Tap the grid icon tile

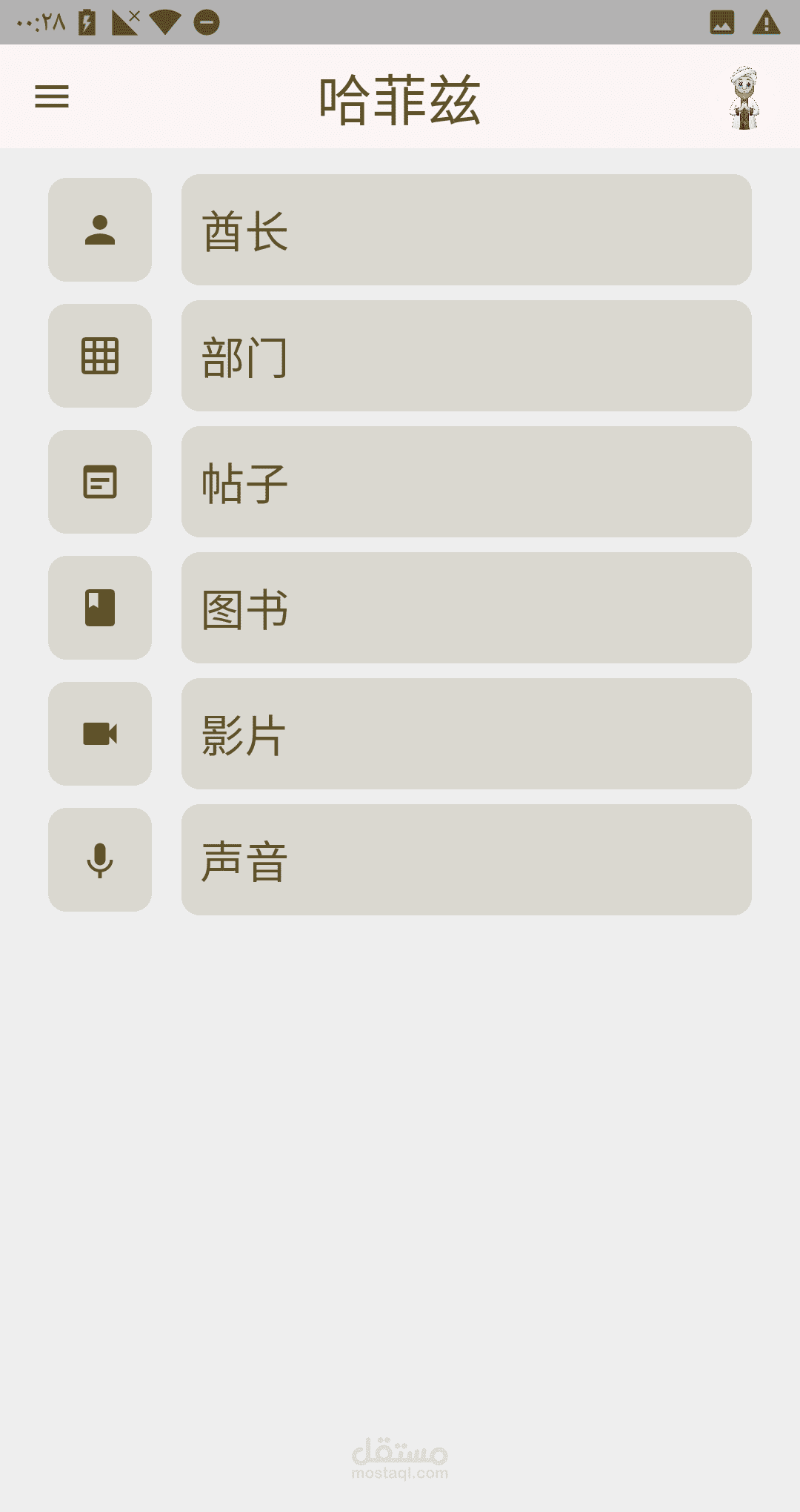(x=100, y=356)
